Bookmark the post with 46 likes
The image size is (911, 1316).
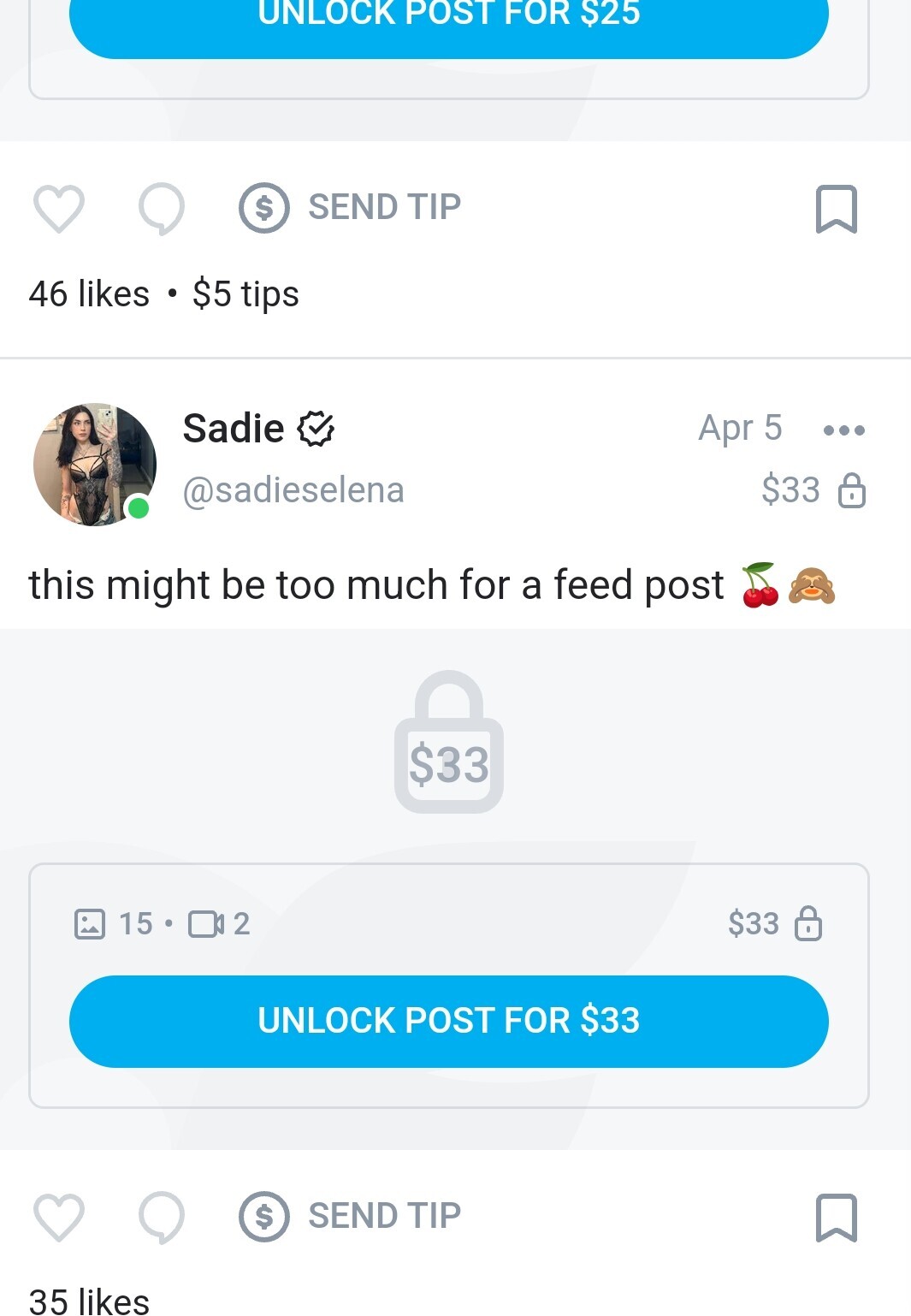[836, 209]
